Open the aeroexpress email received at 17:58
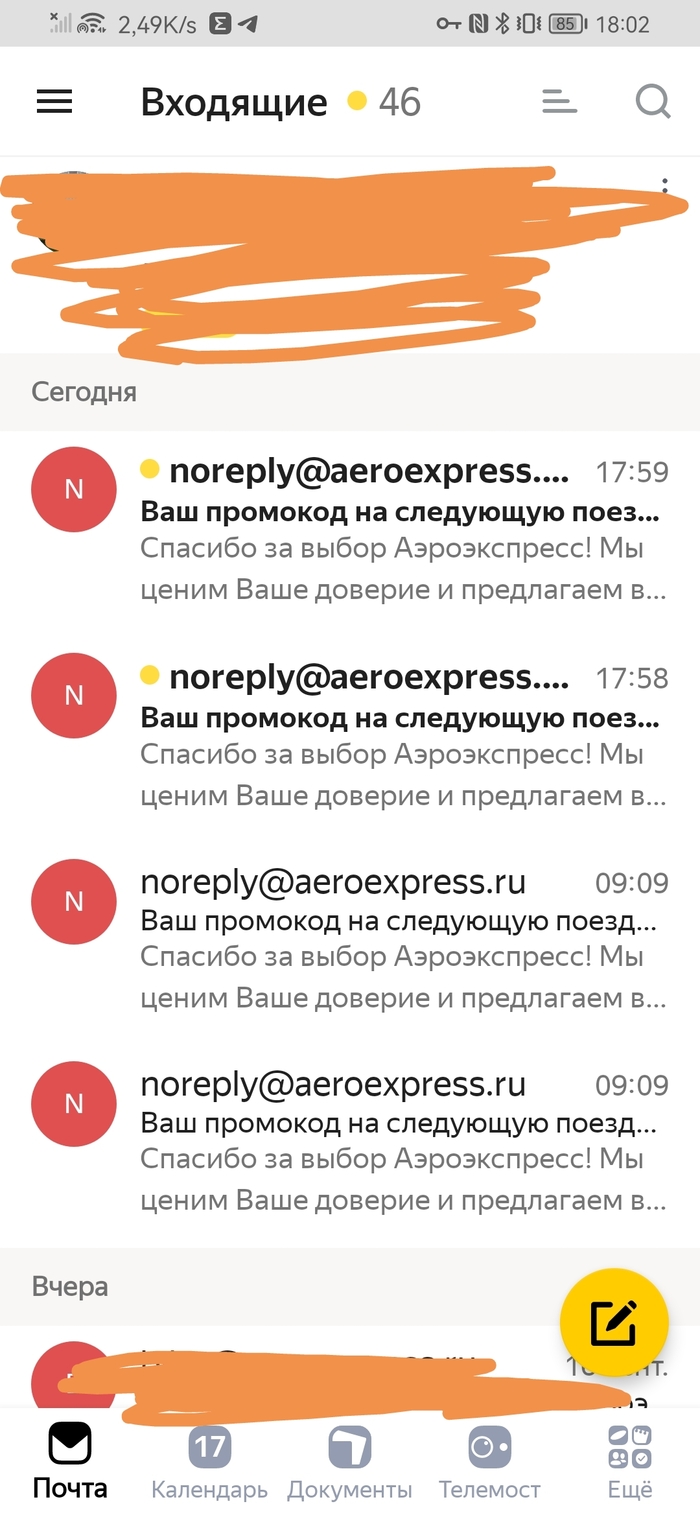Screen dimensions: 700x1517 pos(400,736)
